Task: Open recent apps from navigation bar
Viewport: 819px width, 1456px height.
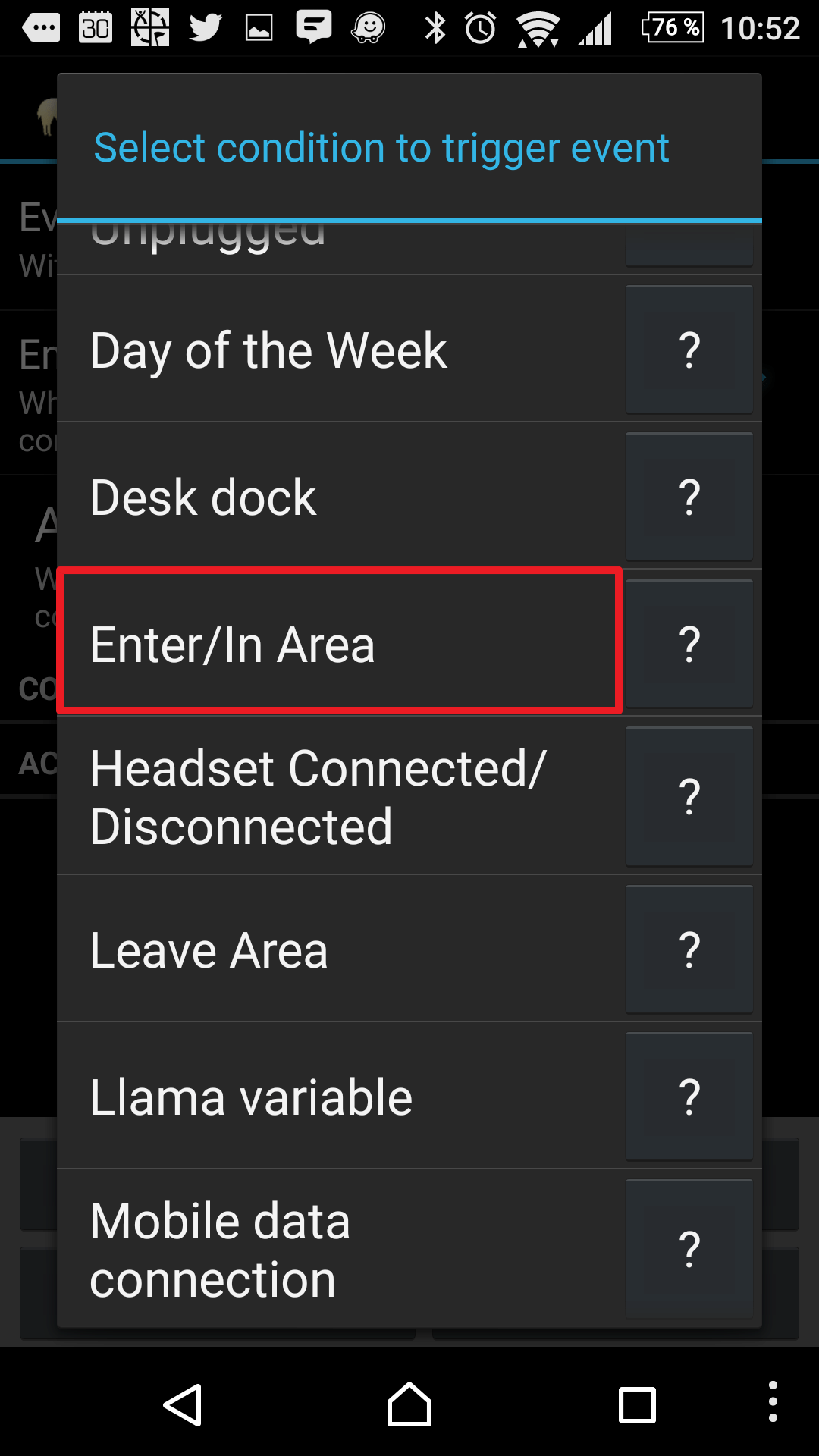Action: [x=637, y=1405]
